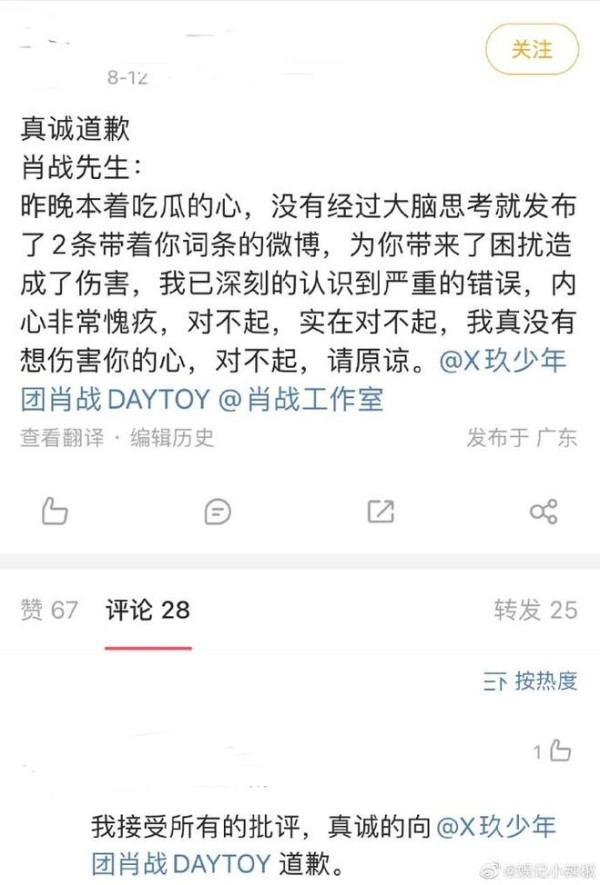View the post's 编辑历史
This screenshot has height=885, width=600.
(x=172, y=437)
